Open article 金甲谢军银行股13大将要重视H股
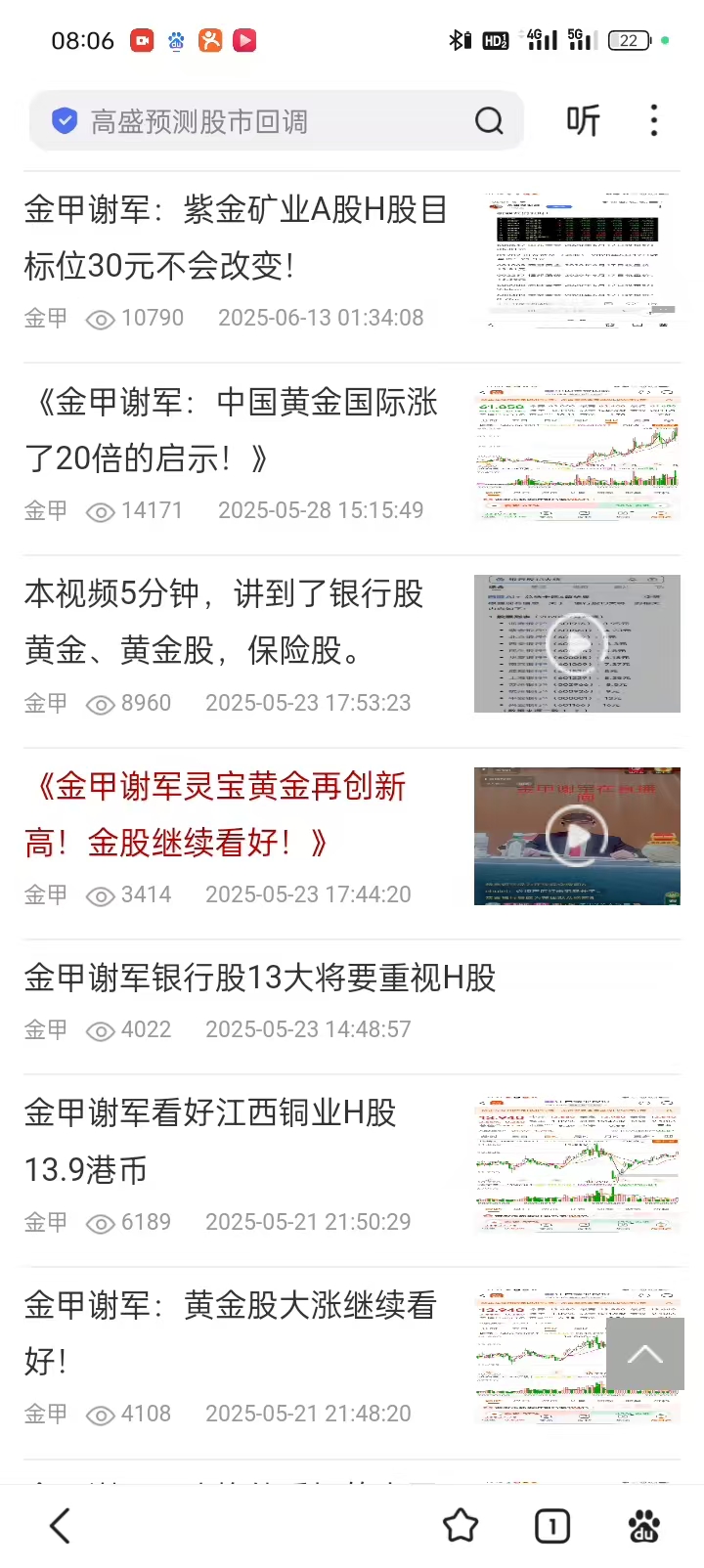Viewport: 704px width, 1568px height. 260,979
